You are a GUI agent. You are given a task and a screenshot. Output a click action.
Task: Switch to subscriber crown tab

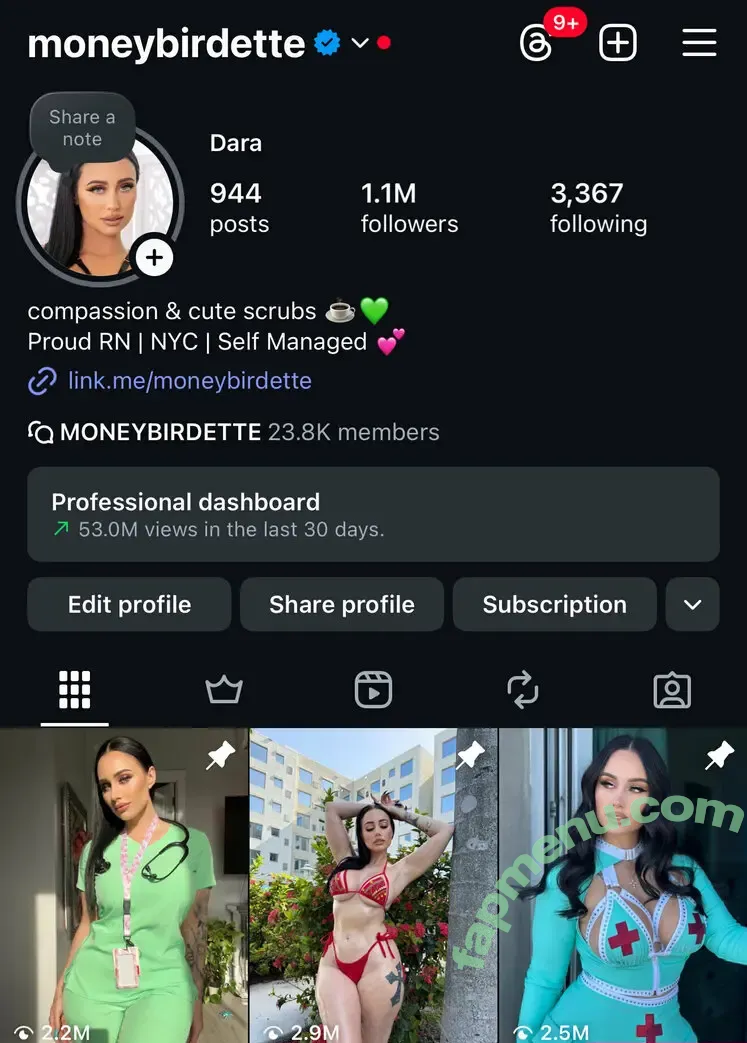[224, 690]
